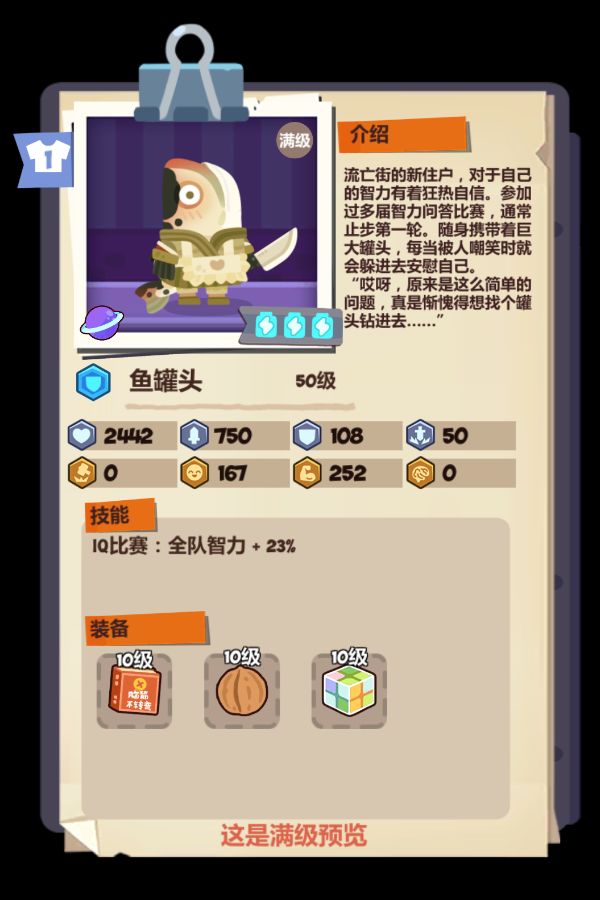This screenshot has width=600, height=900.
Task: Open the costume shirt tab
Action: click(x=43, y=157)
